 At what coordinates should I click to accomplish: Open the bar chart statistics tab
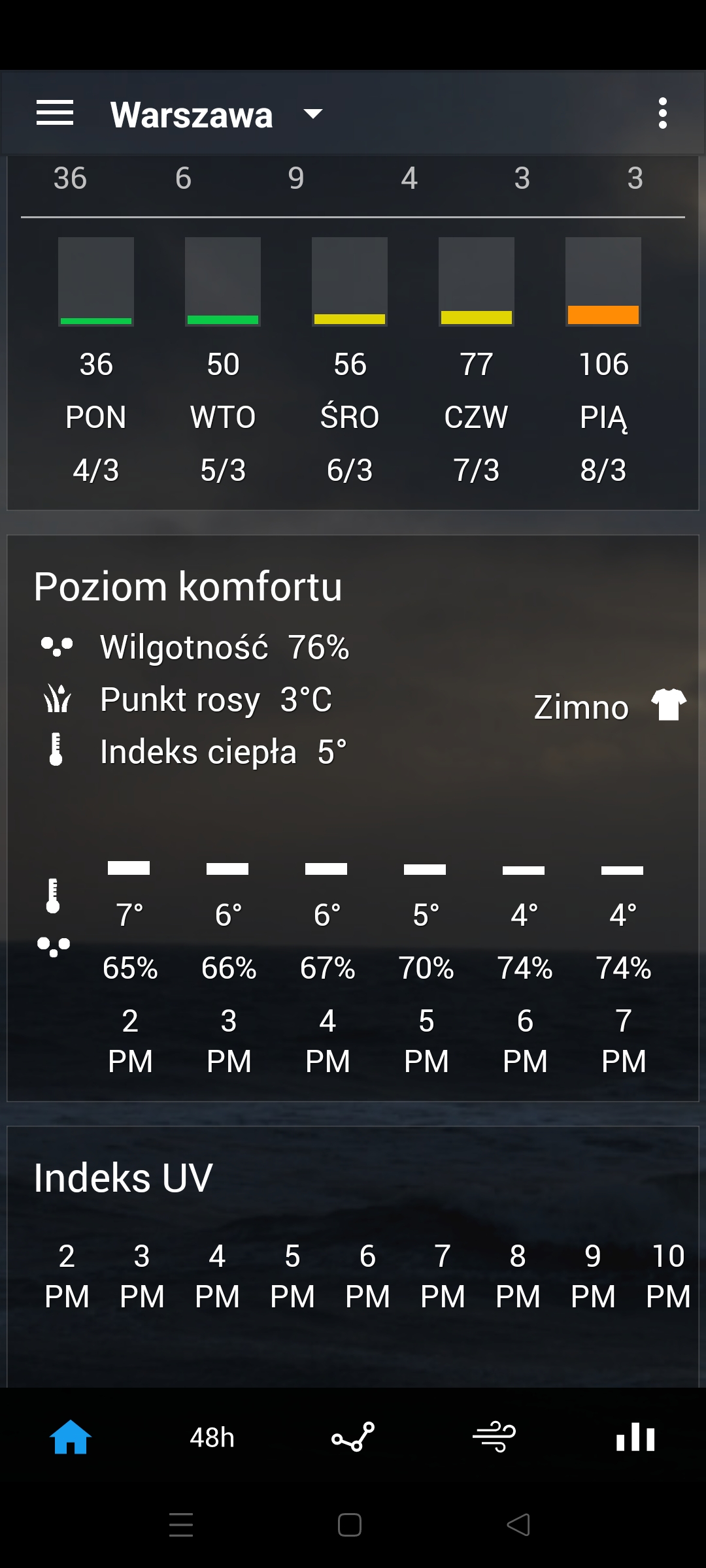point(635,1437)
